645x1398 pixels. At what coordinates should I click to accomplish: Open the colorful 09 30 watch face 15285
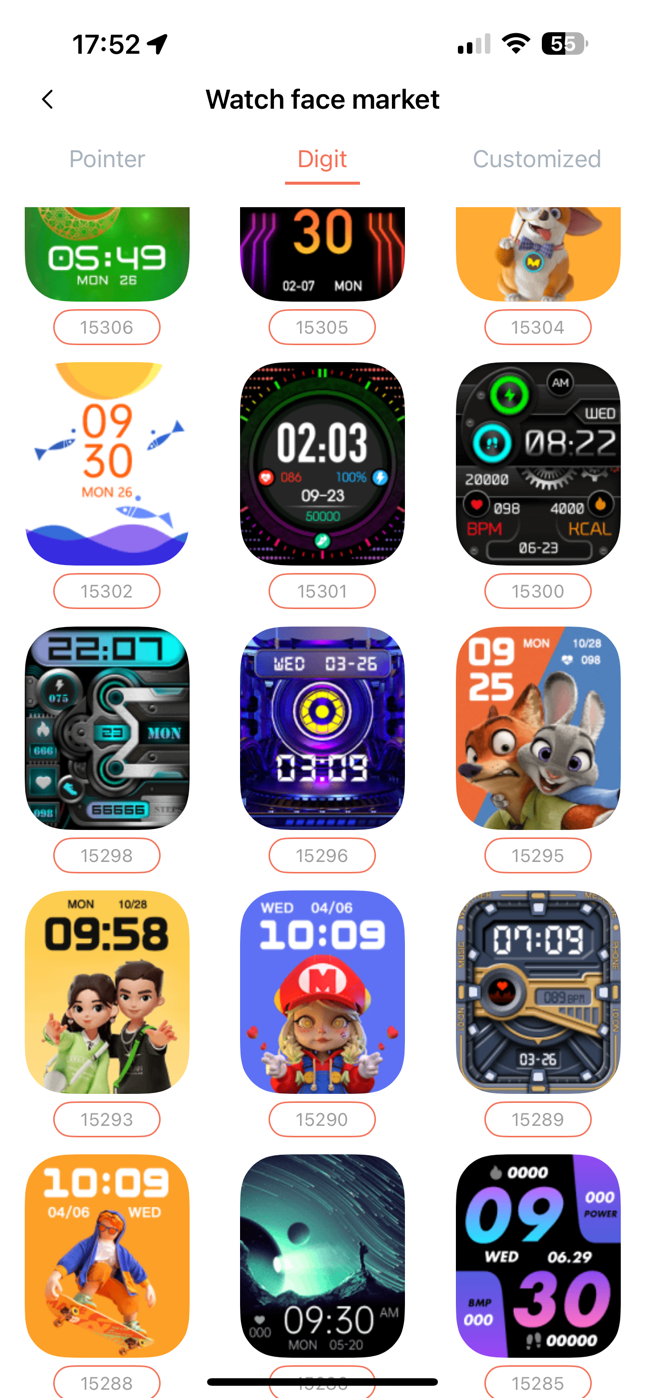click(538, 1256)
